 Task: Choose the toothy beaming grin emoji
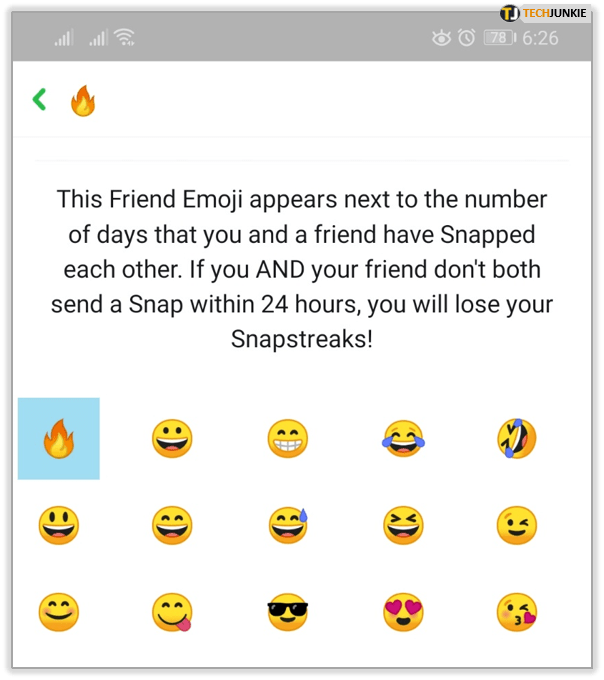tap(287, 439)
